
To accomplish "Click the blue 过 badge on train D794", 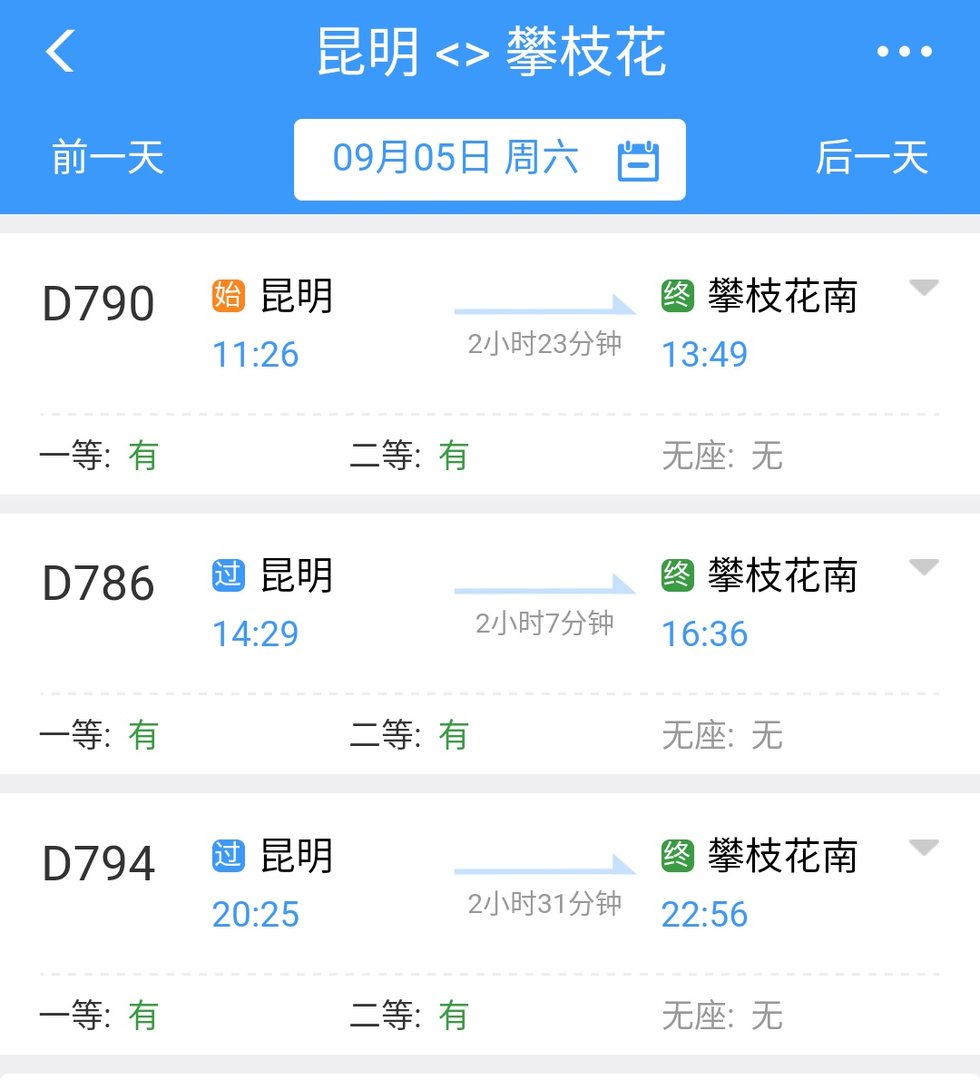I will (228, 856).
